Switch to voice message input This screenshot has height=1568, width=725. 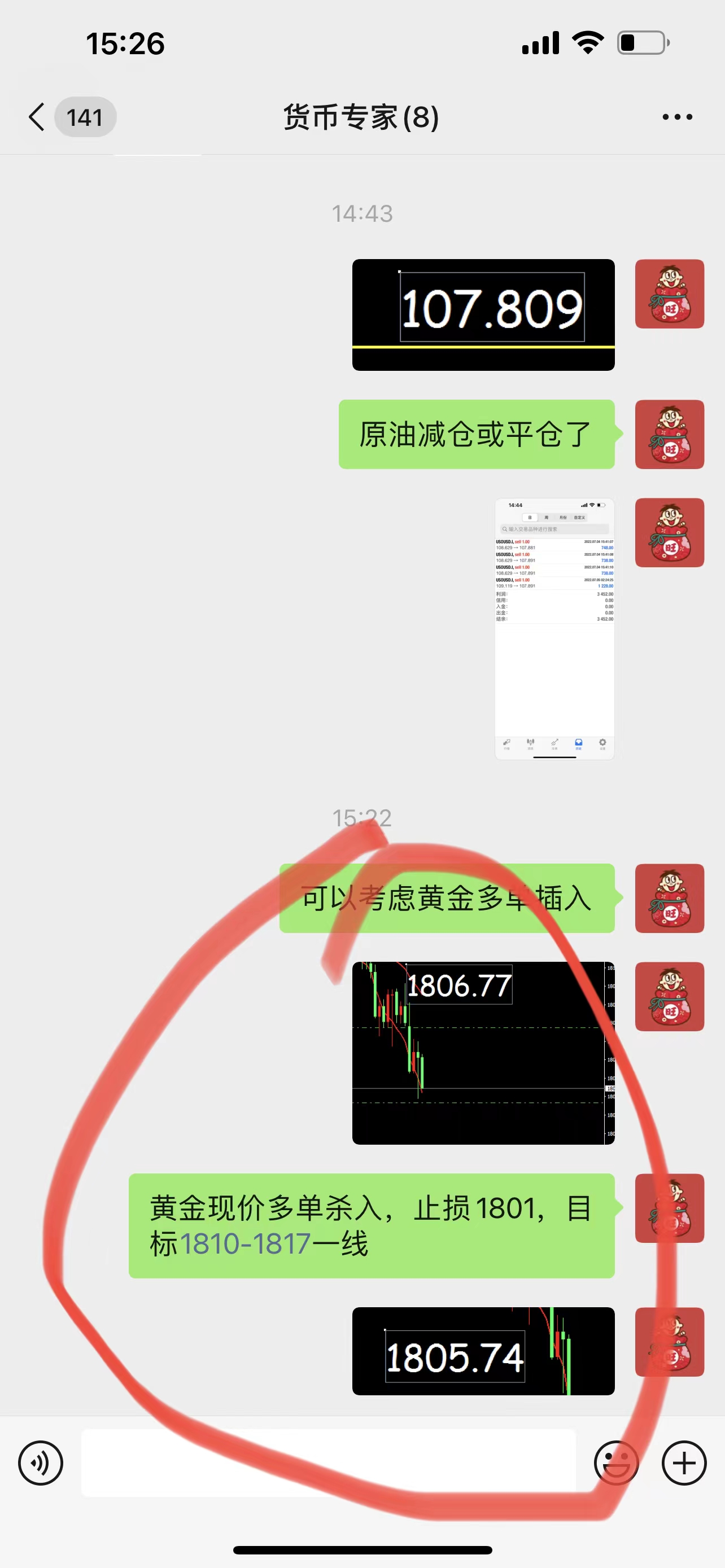coord(41,1462)
